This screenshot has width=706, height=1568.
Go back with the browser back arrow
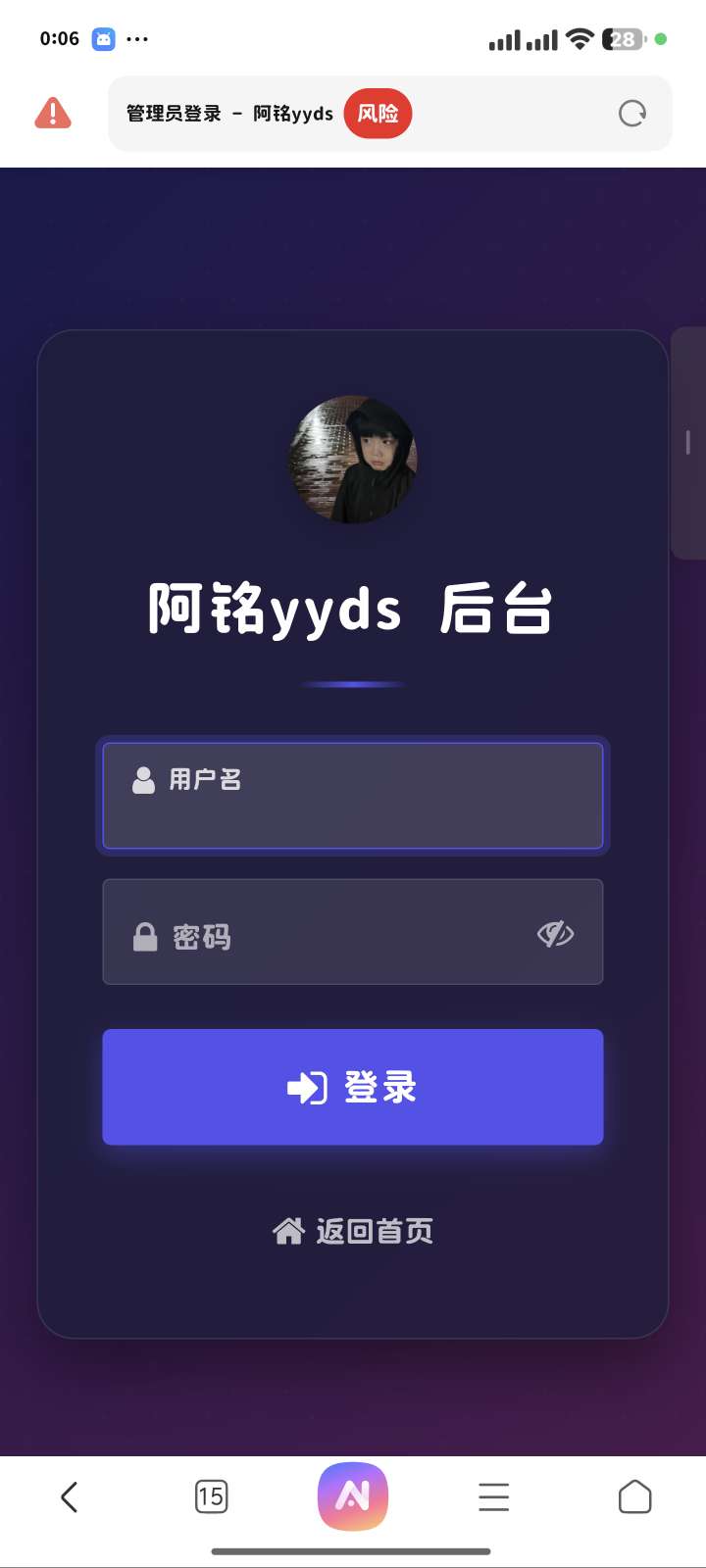click(69, 1496)
